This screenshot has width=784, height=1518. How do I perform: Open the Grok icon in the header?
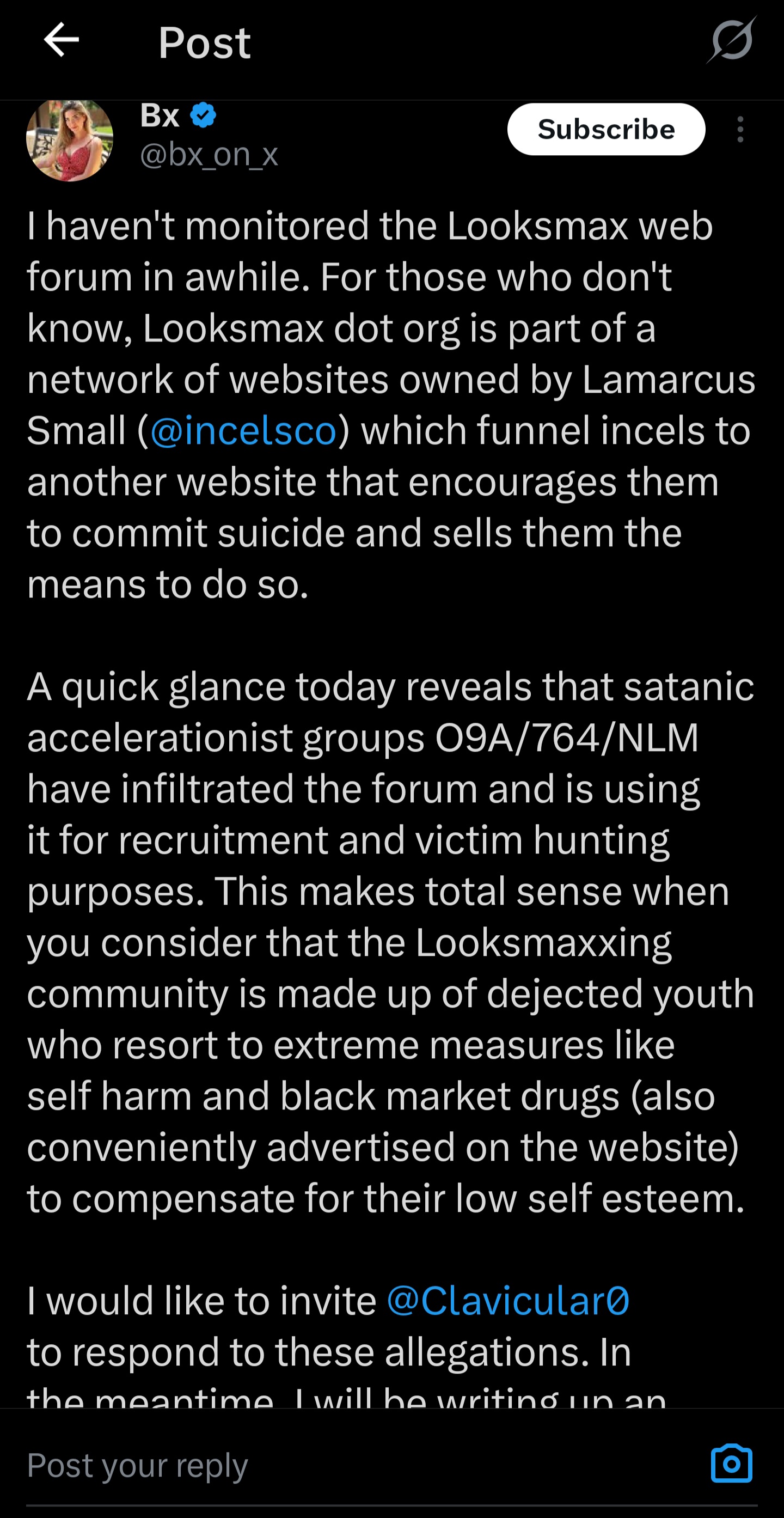(x=732, y=40)
